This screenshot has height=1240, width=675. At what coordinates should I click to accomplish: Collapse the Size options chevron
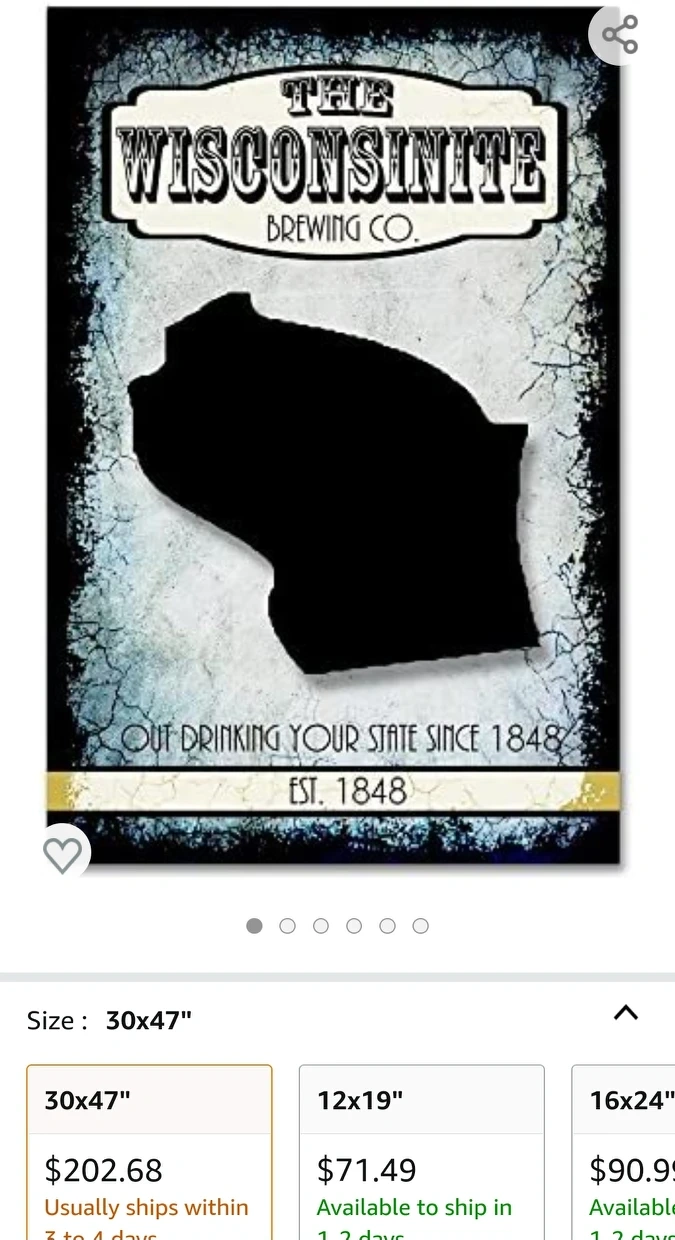pos(625,1013)
